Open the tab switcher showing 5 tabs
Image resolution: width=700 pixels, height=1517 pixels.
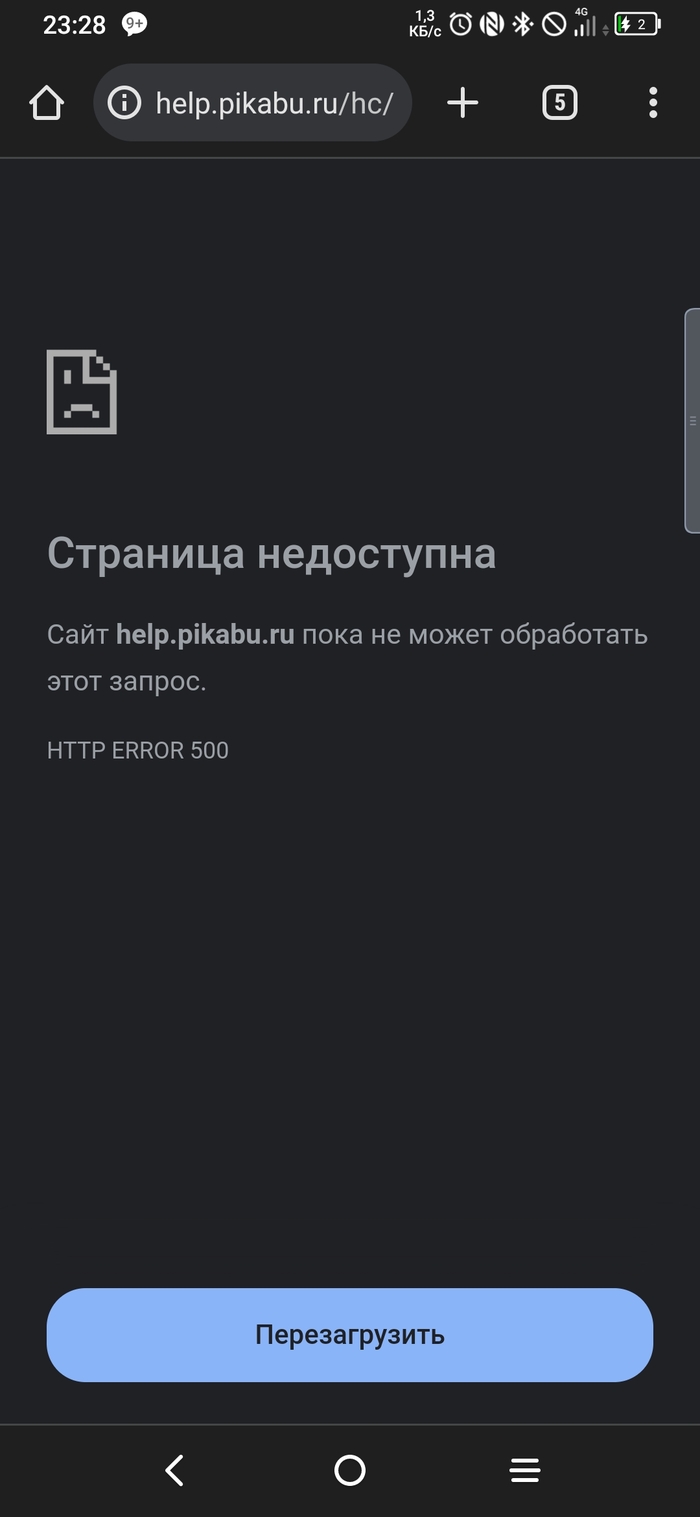[x=559, y=102]
